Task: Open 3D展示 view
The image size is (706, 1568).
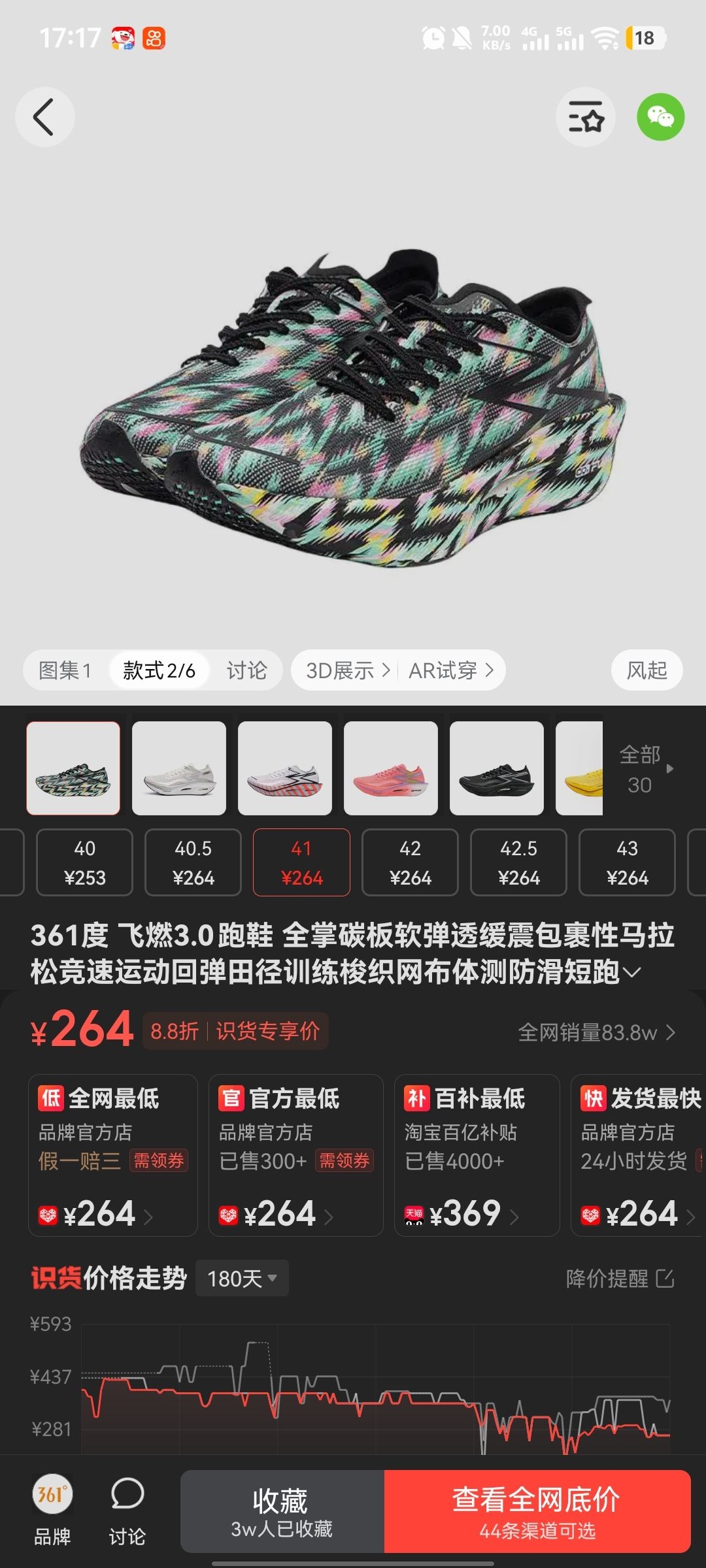Action: tap(347, 670)
